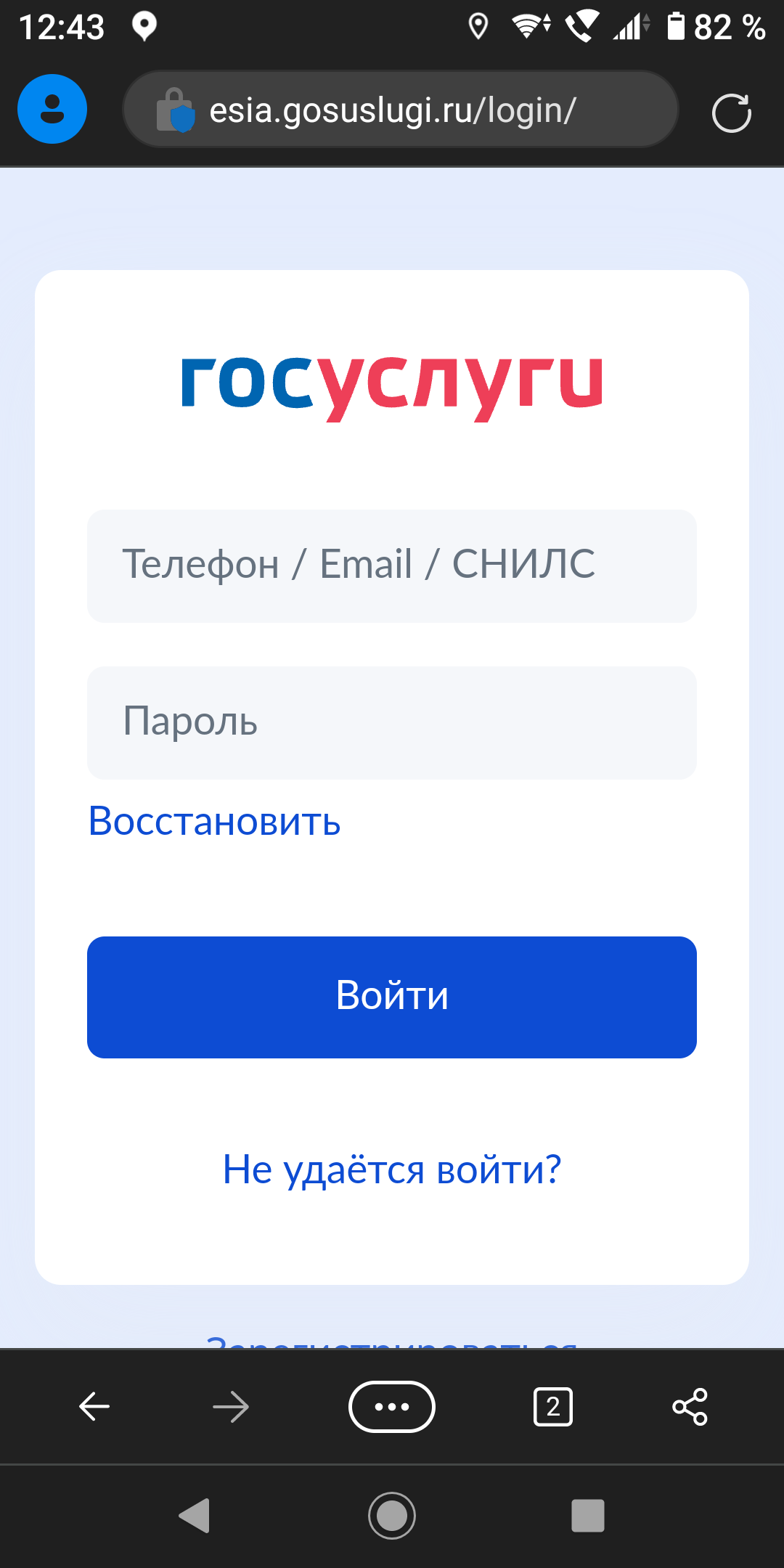The height and width of the screenshot is (1568, 784).
Task: Reload the page
Action: [731, 113]
